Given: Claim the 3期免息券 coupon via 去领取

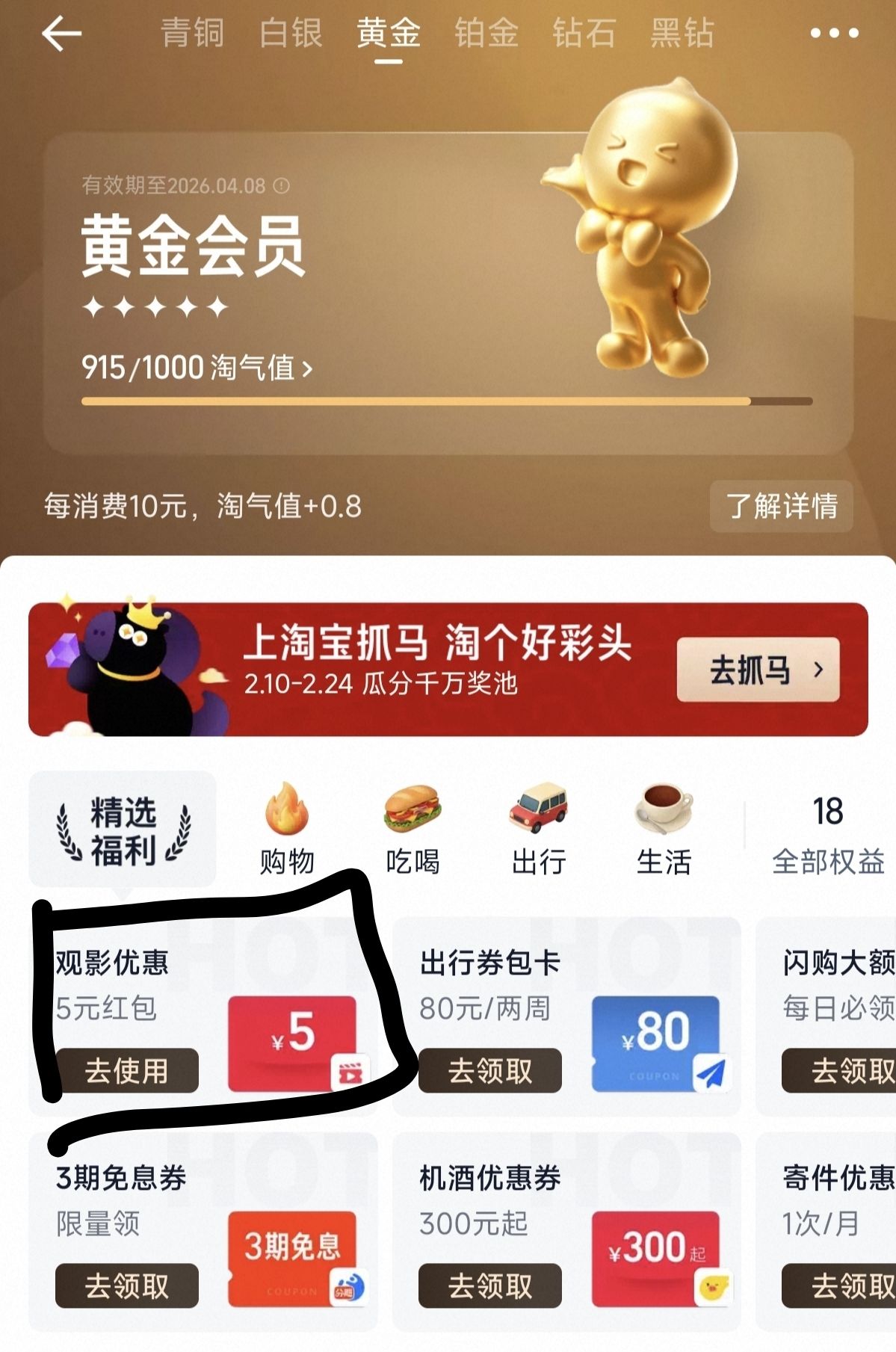Looking at the screenshot, I should [127, 1285].
